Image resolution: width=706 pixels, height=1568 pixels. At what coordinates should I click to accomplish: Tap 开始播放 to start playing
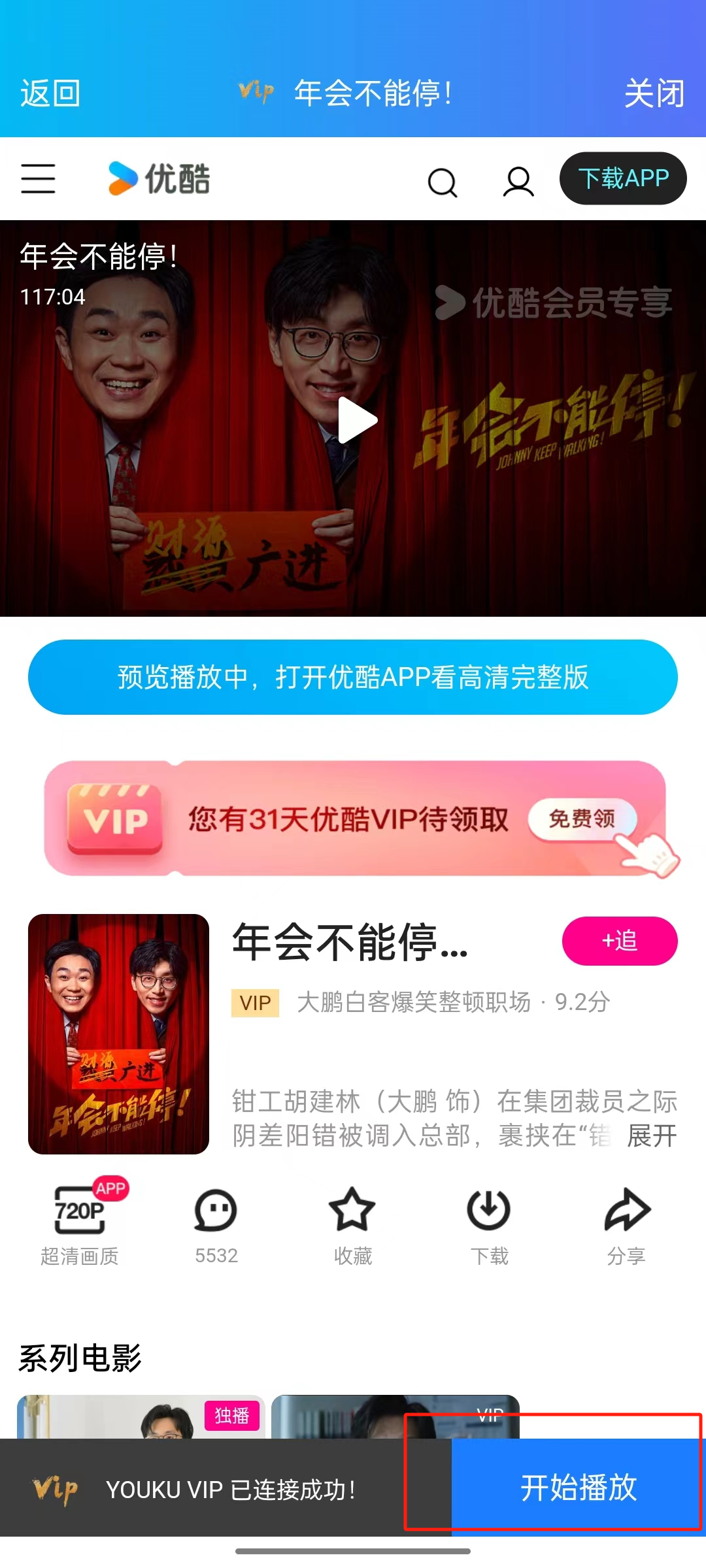(x=578, y=1488)
